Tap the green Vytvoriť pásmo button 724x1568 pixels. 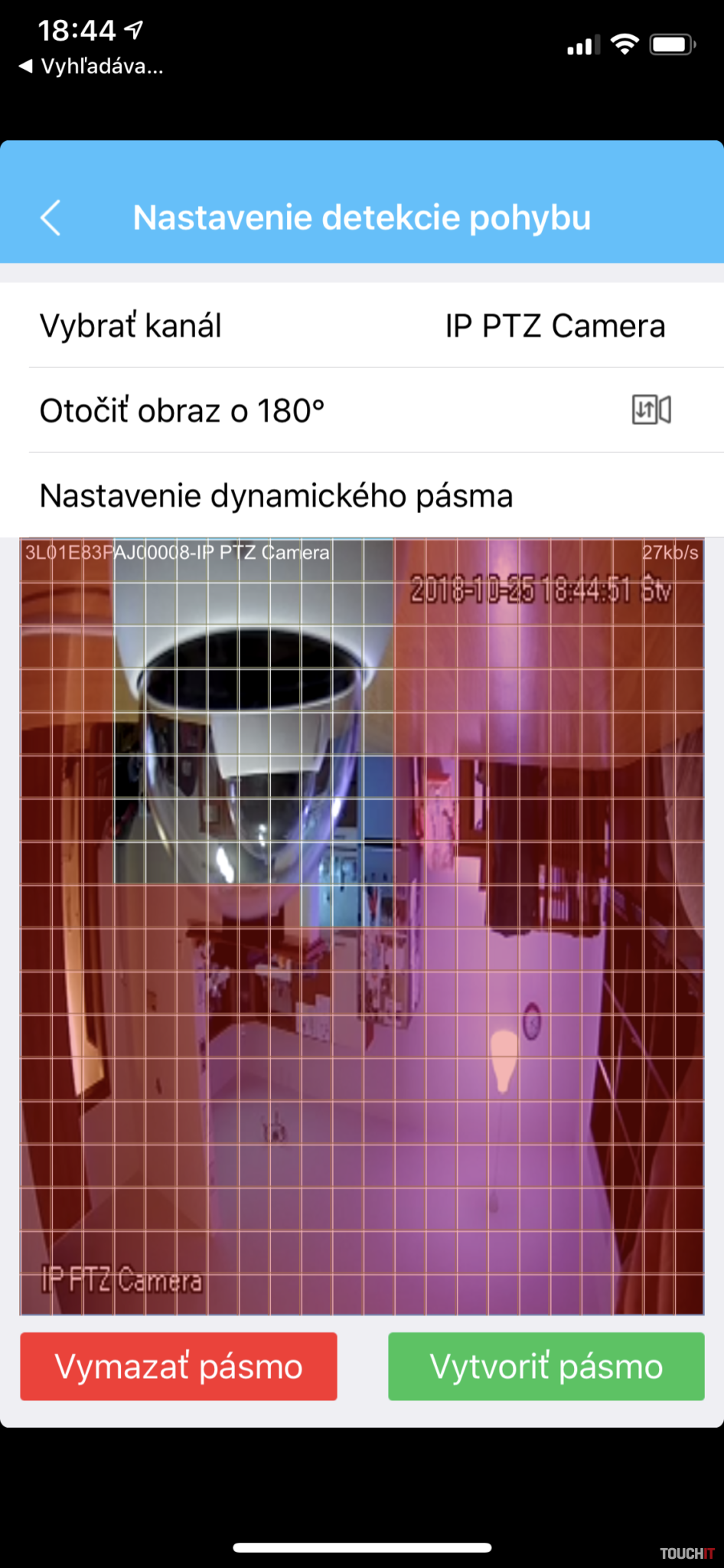[x=546, y=1367]
